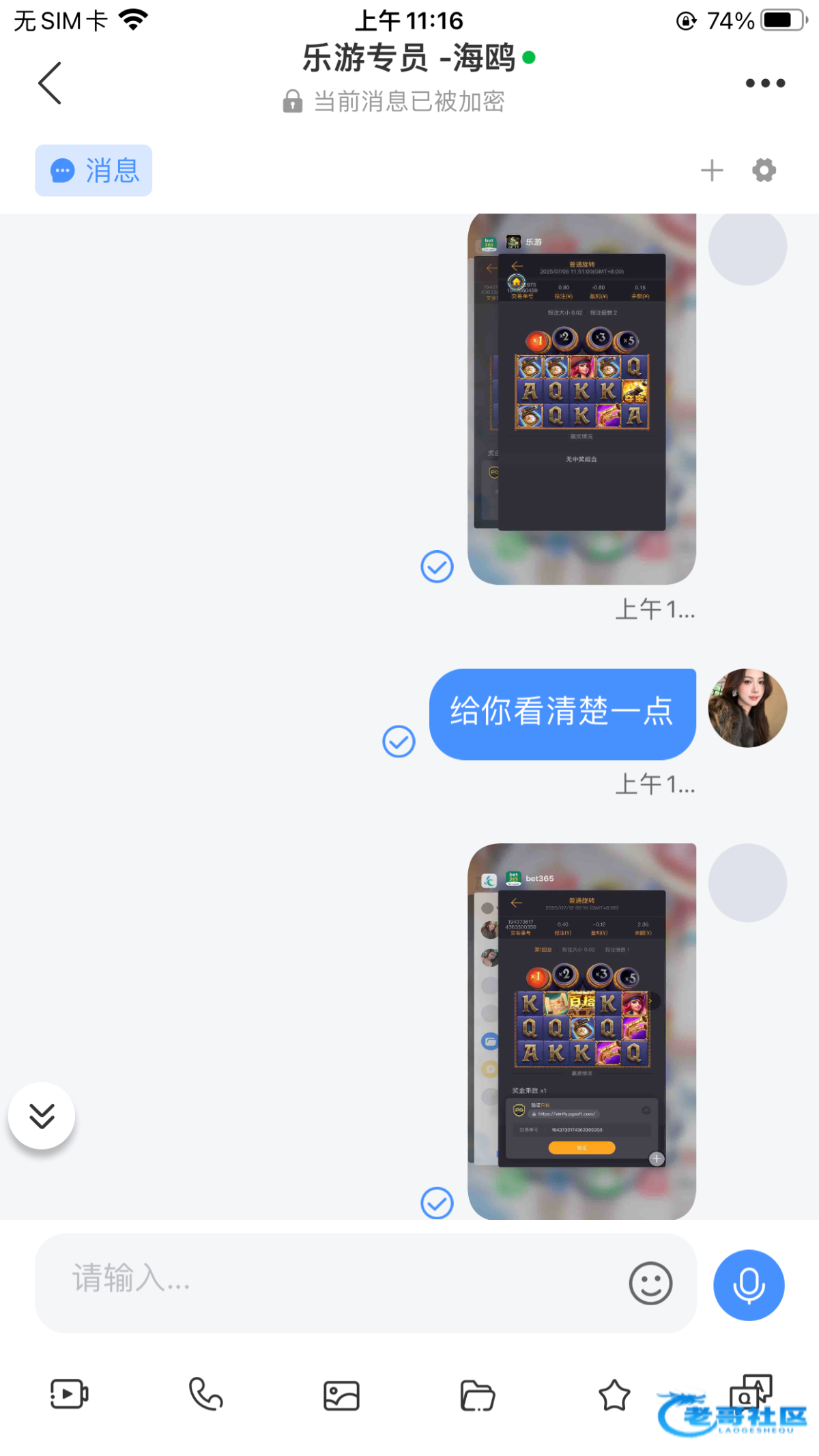This screenshot has width=819, height=1456.
Task: Start a voice call
Action: pos(205,1394)
